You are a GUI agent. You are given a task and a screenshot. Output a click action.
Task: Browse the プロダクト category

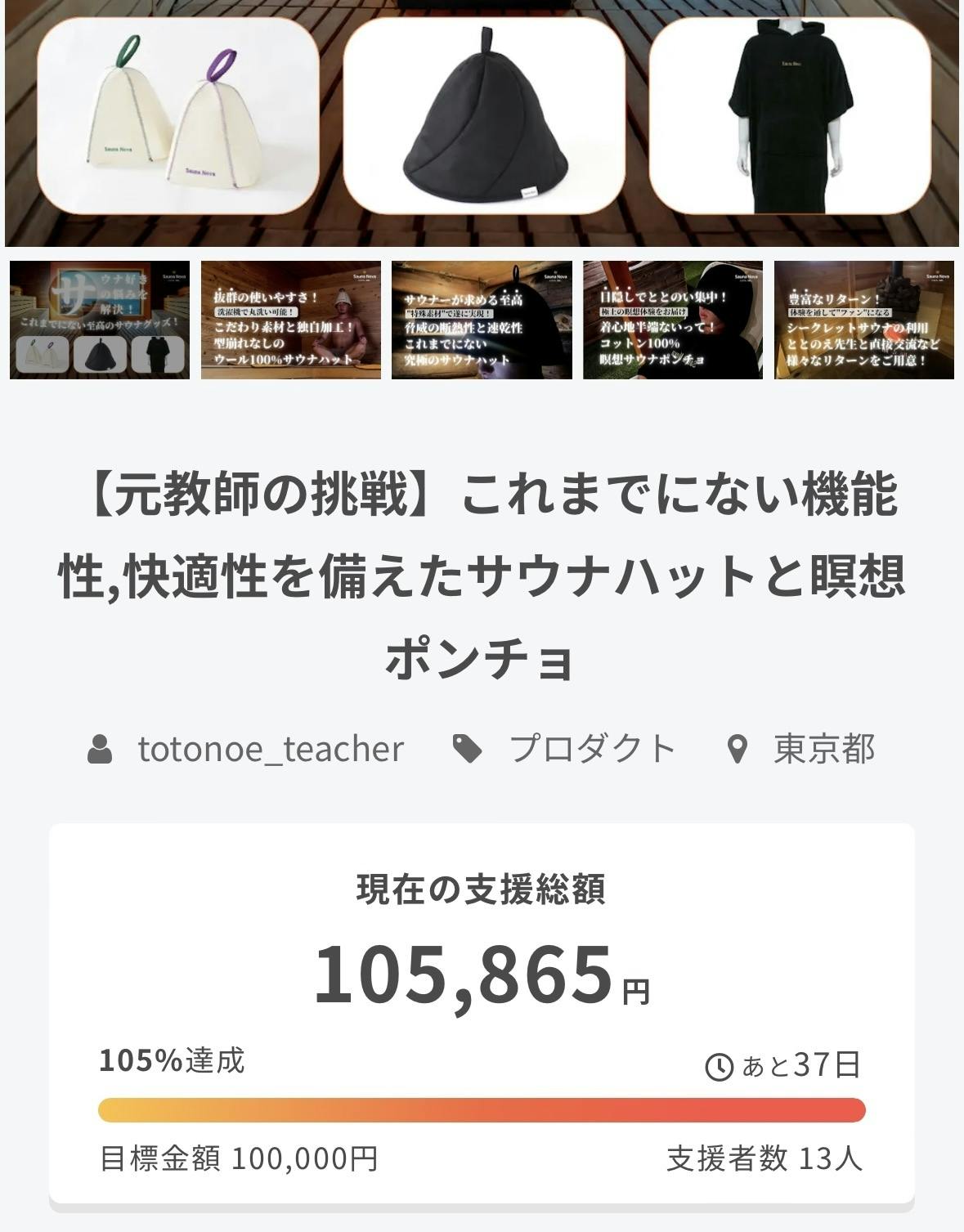(592, 749)
